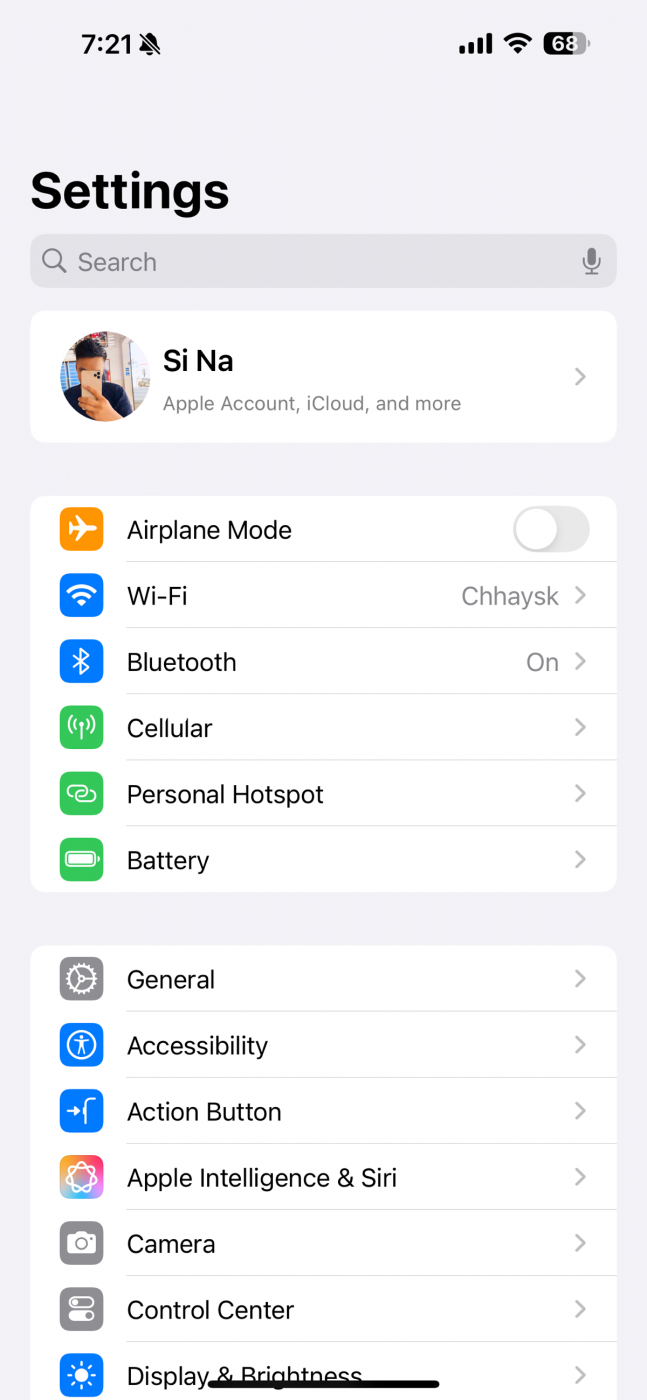
Task: Open Control Center settings
Action: coord(323,1309)
